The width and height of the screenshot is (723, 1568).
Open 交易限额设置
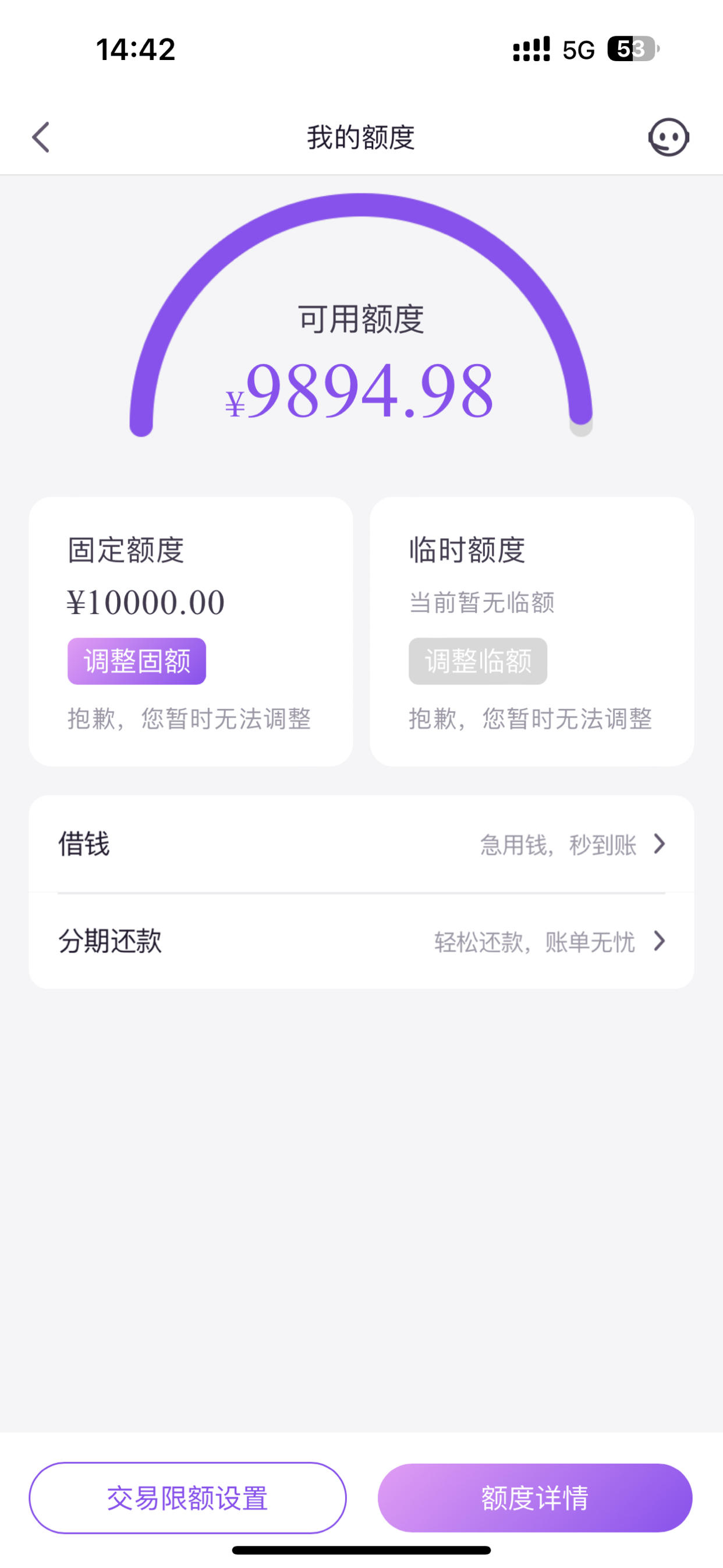[x=187, y=1498]
